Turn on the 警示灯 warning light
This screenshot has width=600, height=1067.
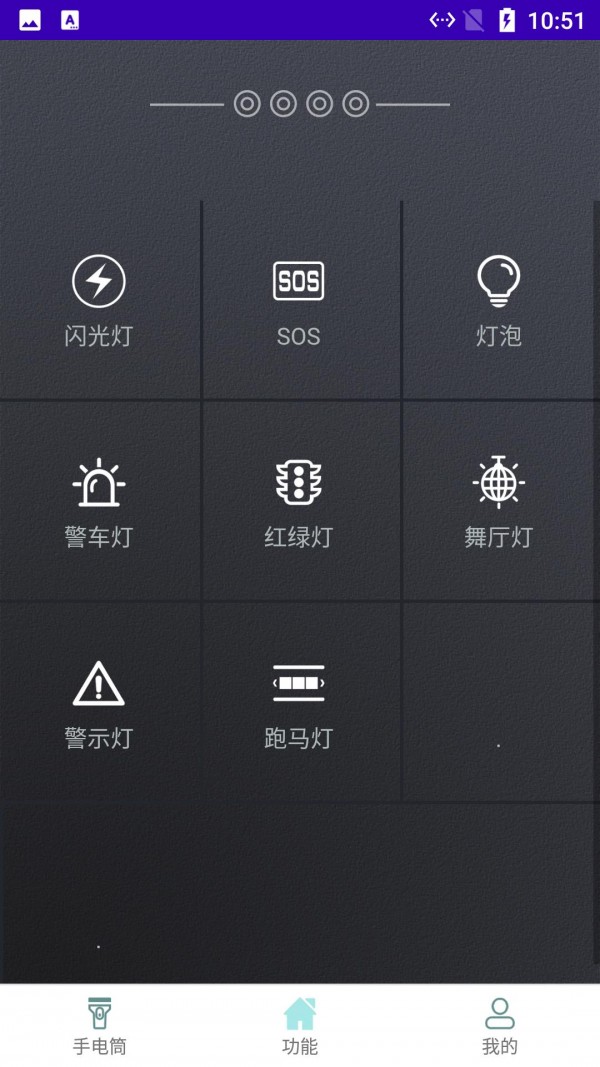point(99,704)
